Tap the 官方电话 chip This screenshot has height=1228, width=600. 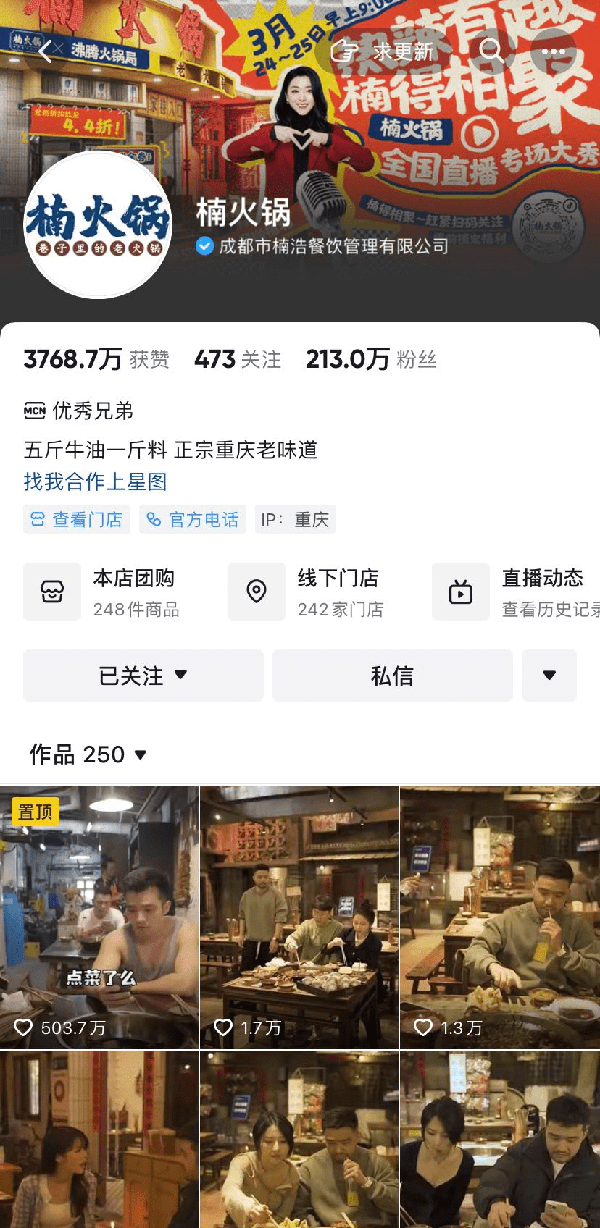coord(192,520)
